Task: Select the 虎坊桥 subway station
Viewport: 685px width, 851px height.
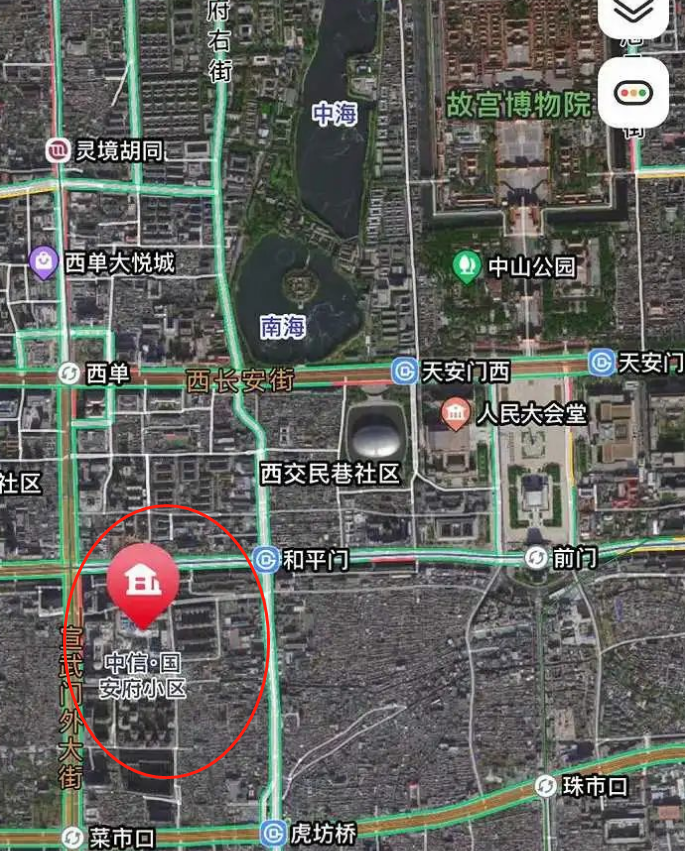Action: coord(272,833)
